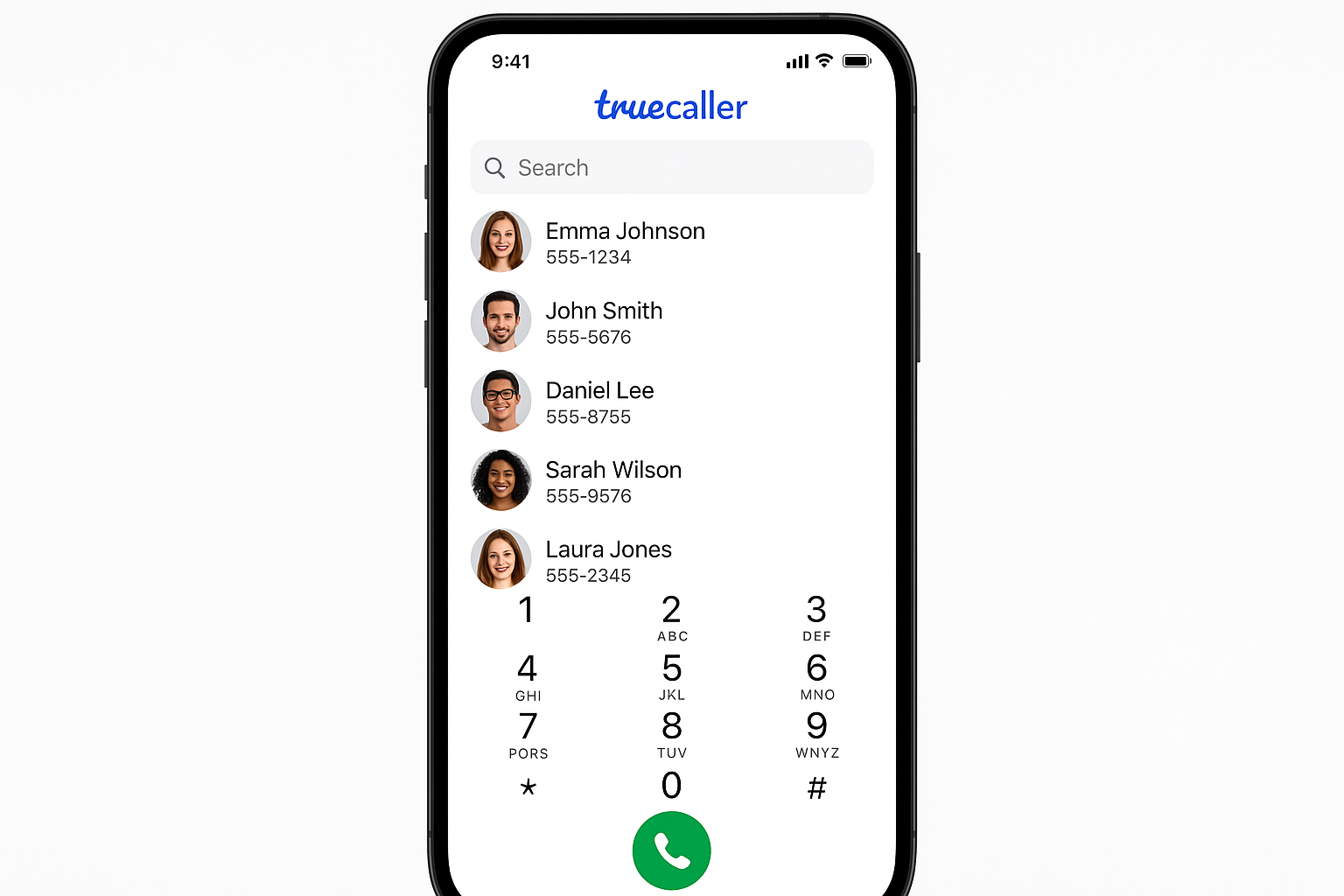The width and height of the screenshot is (1344, 896).
Task: Open Daniel Lee's contact entry
Action: point(599,402)
